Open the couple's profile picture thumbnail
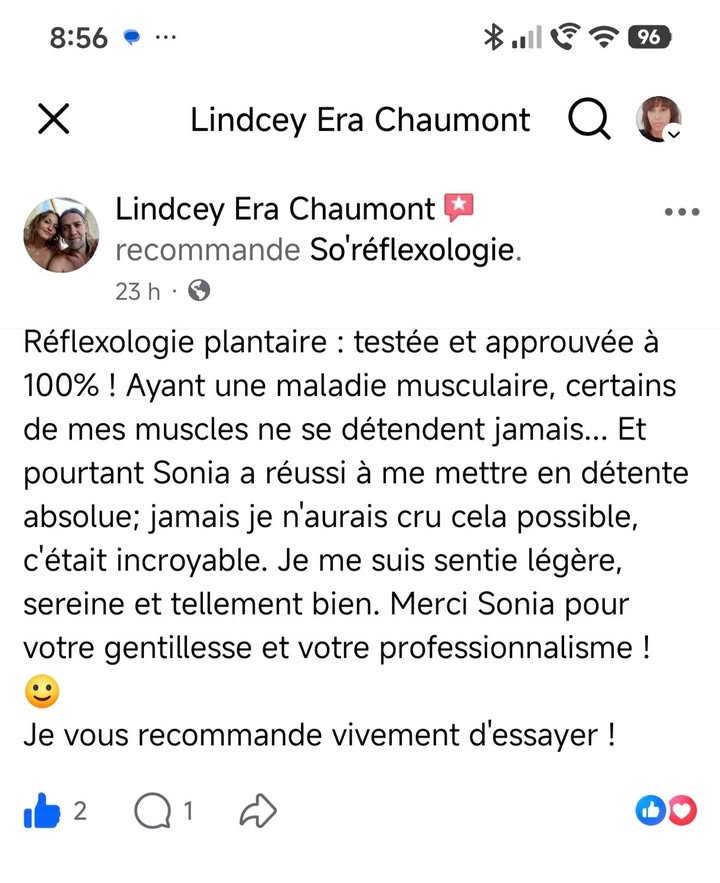 60,235
